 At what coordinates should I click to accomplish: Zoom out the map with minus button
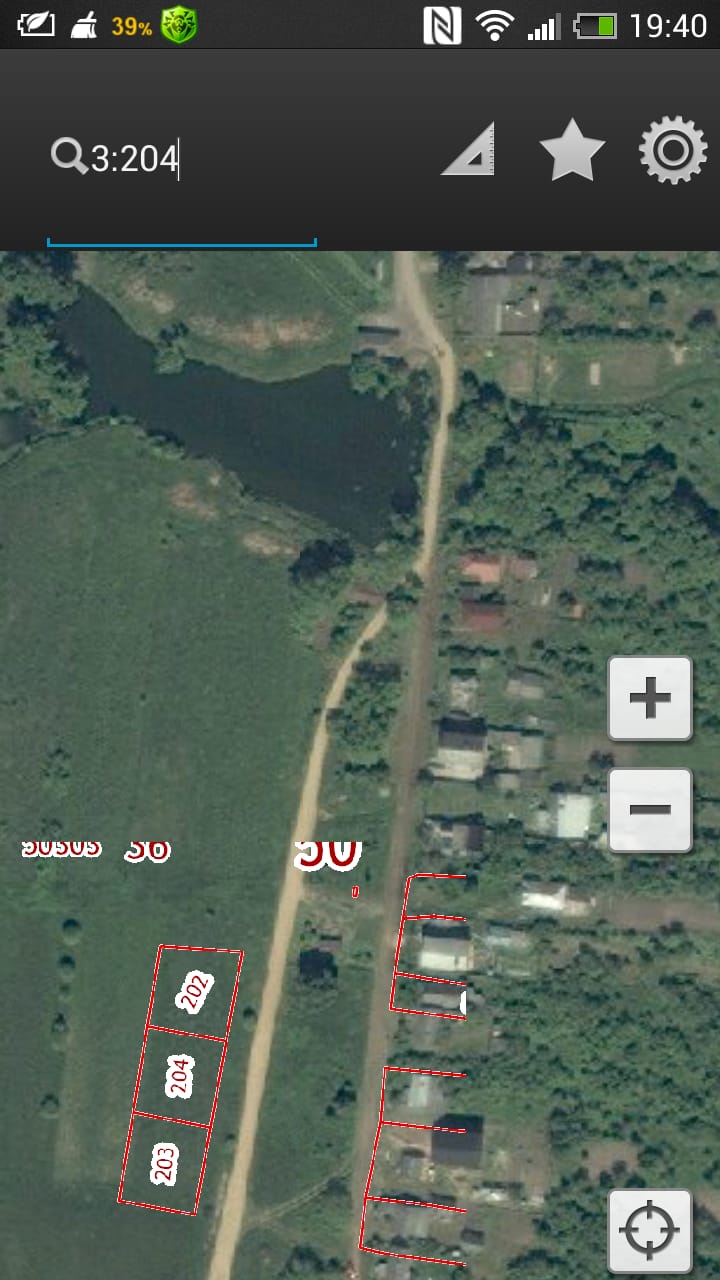[x=650, y=809]
